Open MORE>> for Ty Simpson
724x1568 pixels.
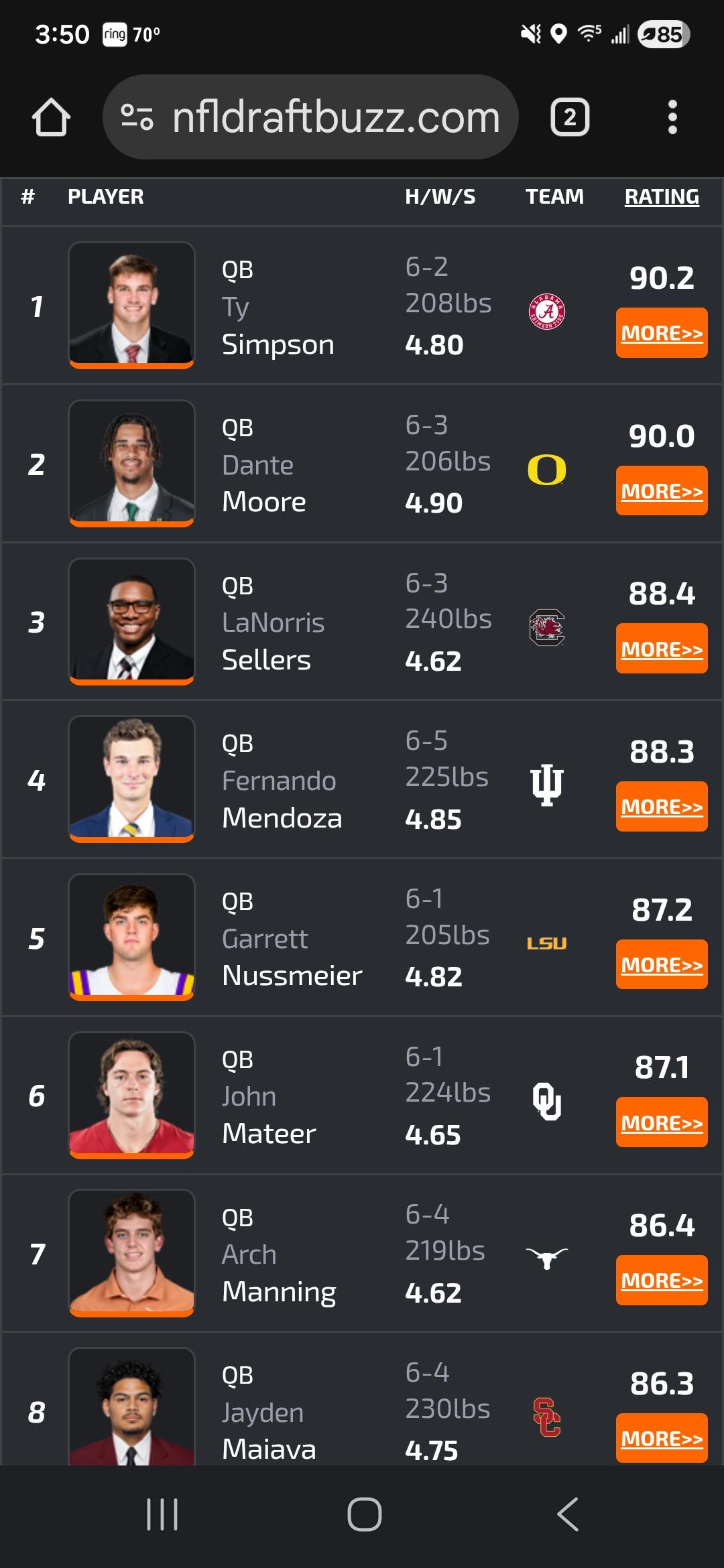(661, 333)
